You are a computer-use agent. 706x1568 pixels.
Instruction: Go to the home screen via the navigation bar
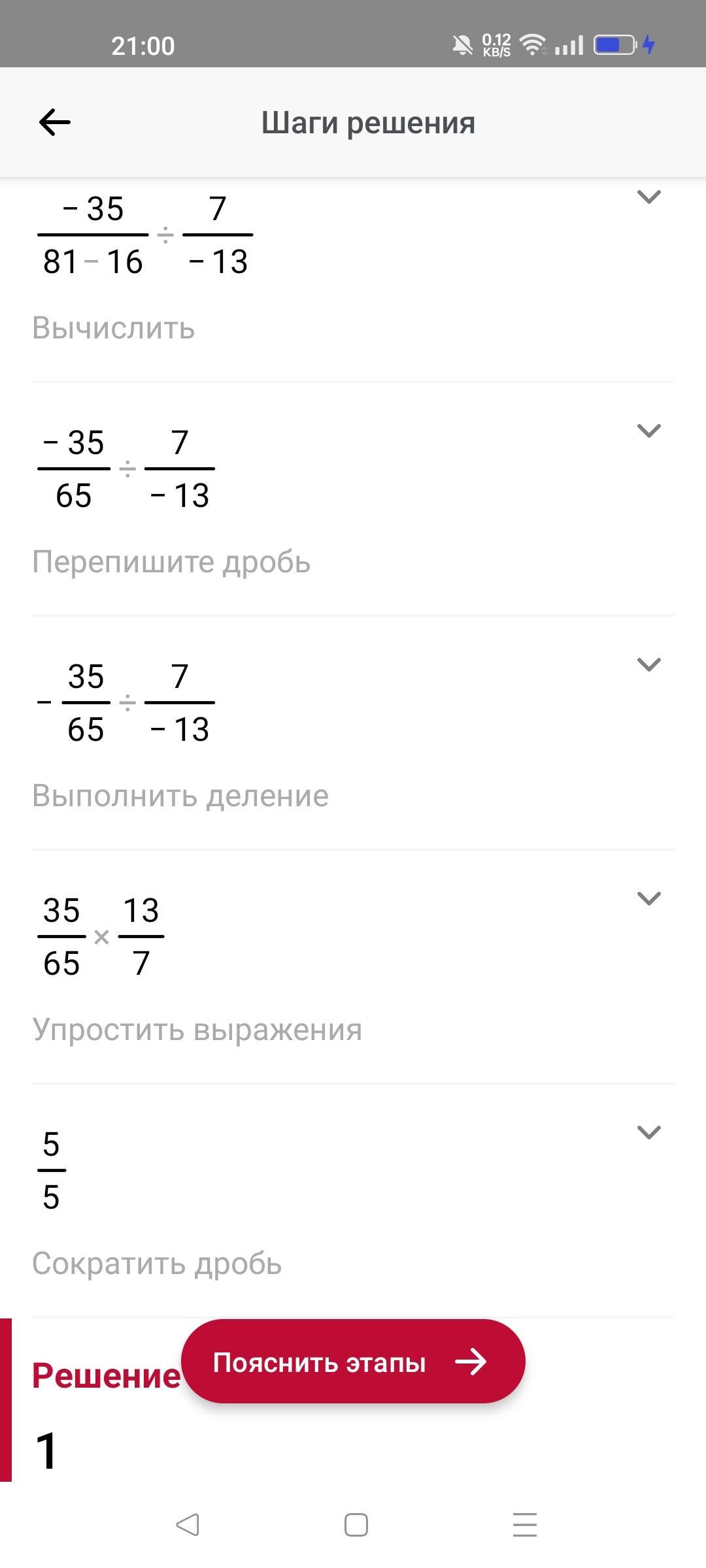point(356,1525)
